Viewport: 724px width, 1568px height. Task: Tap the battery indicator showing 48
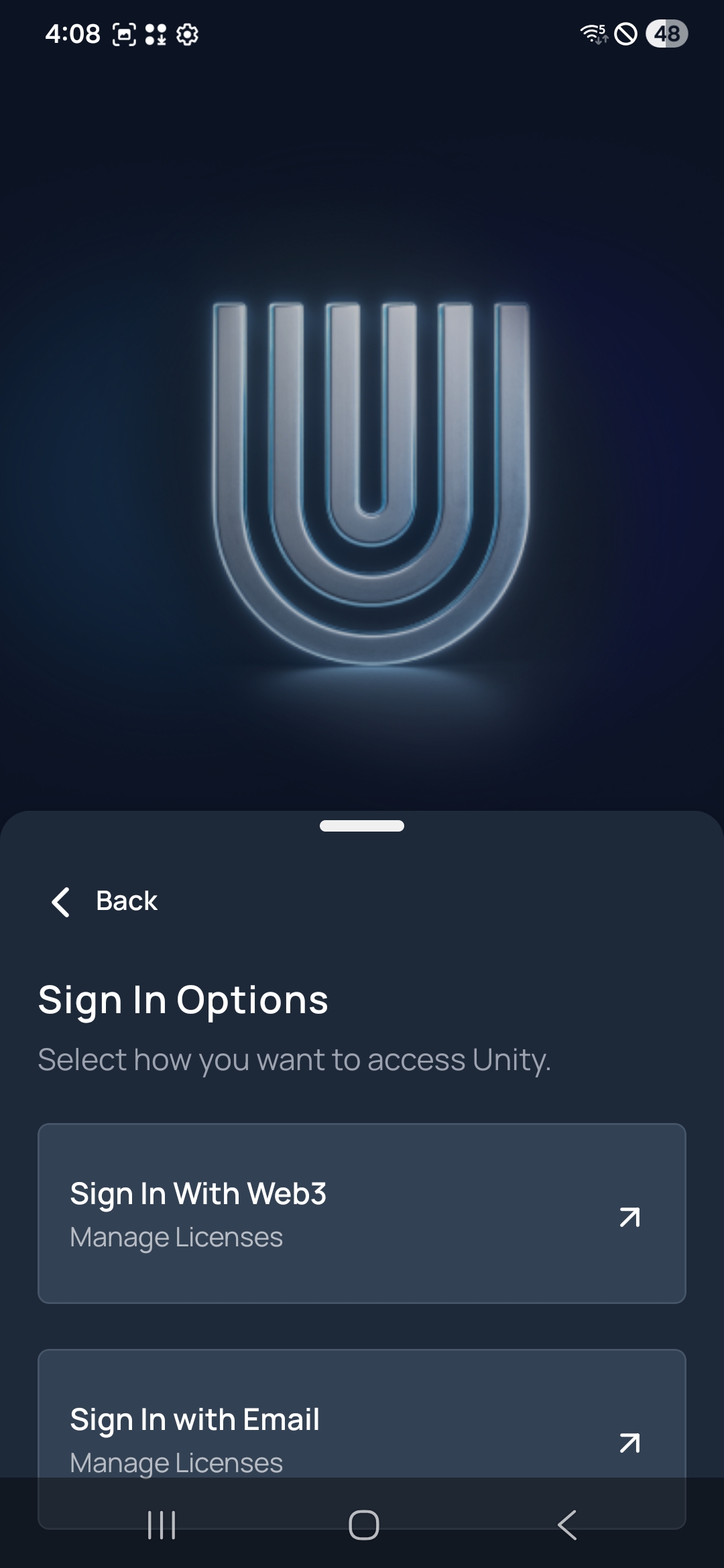point(666,34)
